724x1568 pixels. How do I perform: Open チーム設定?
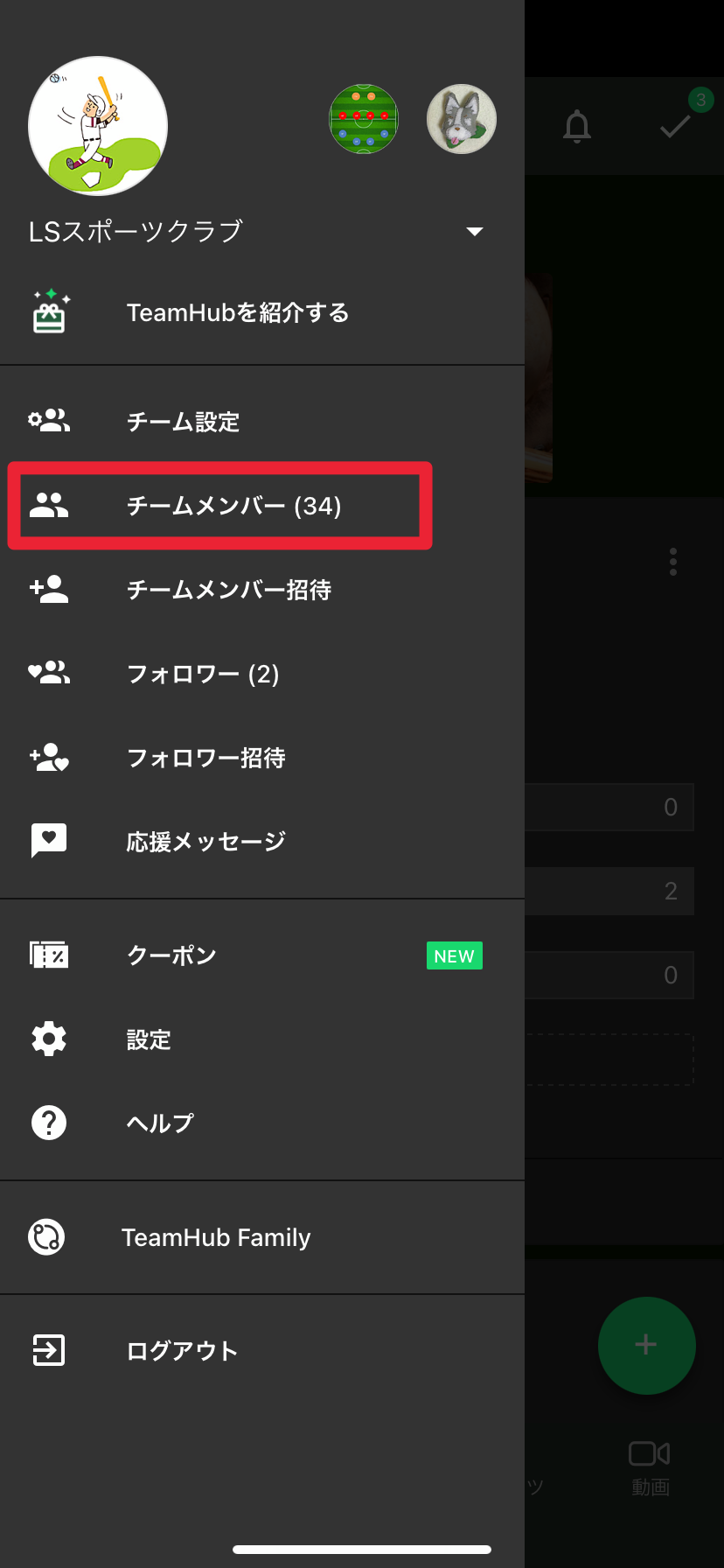click(183, 422)
